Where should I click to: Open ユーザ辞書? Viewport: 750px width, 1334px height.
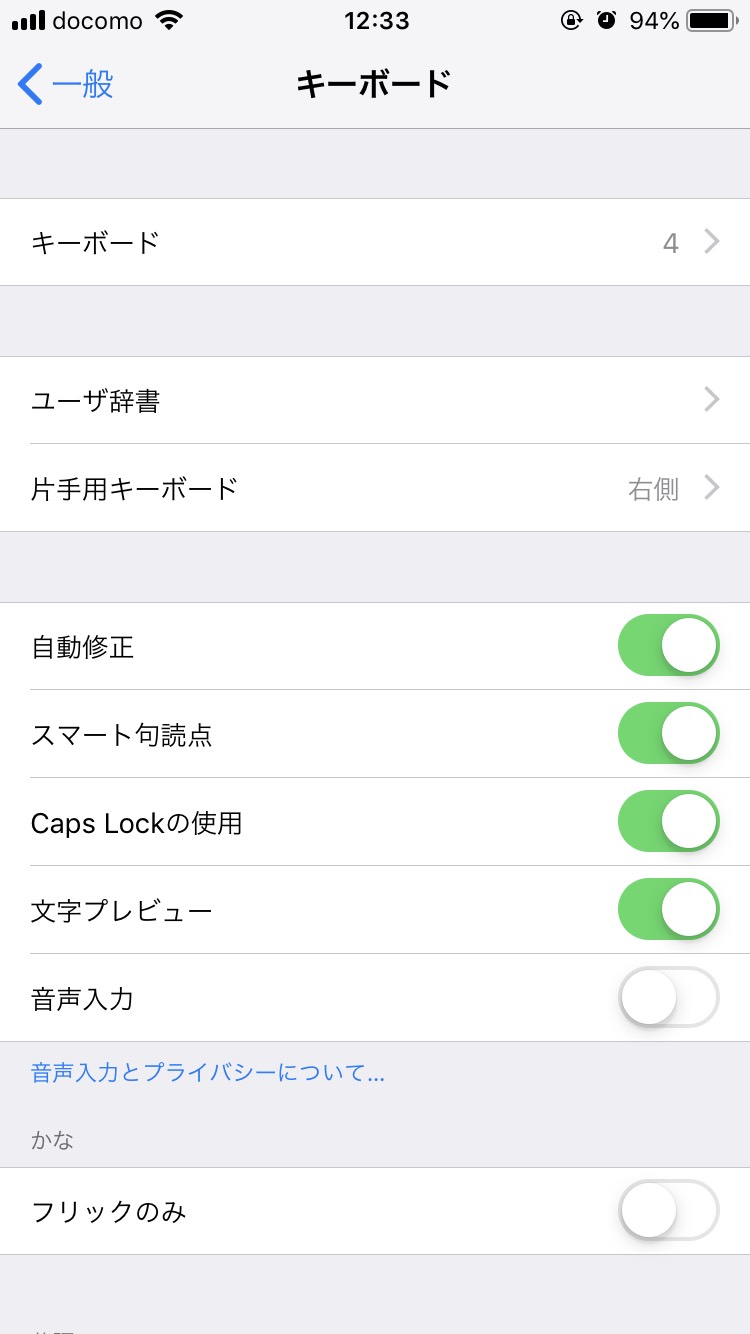[375, 400]
